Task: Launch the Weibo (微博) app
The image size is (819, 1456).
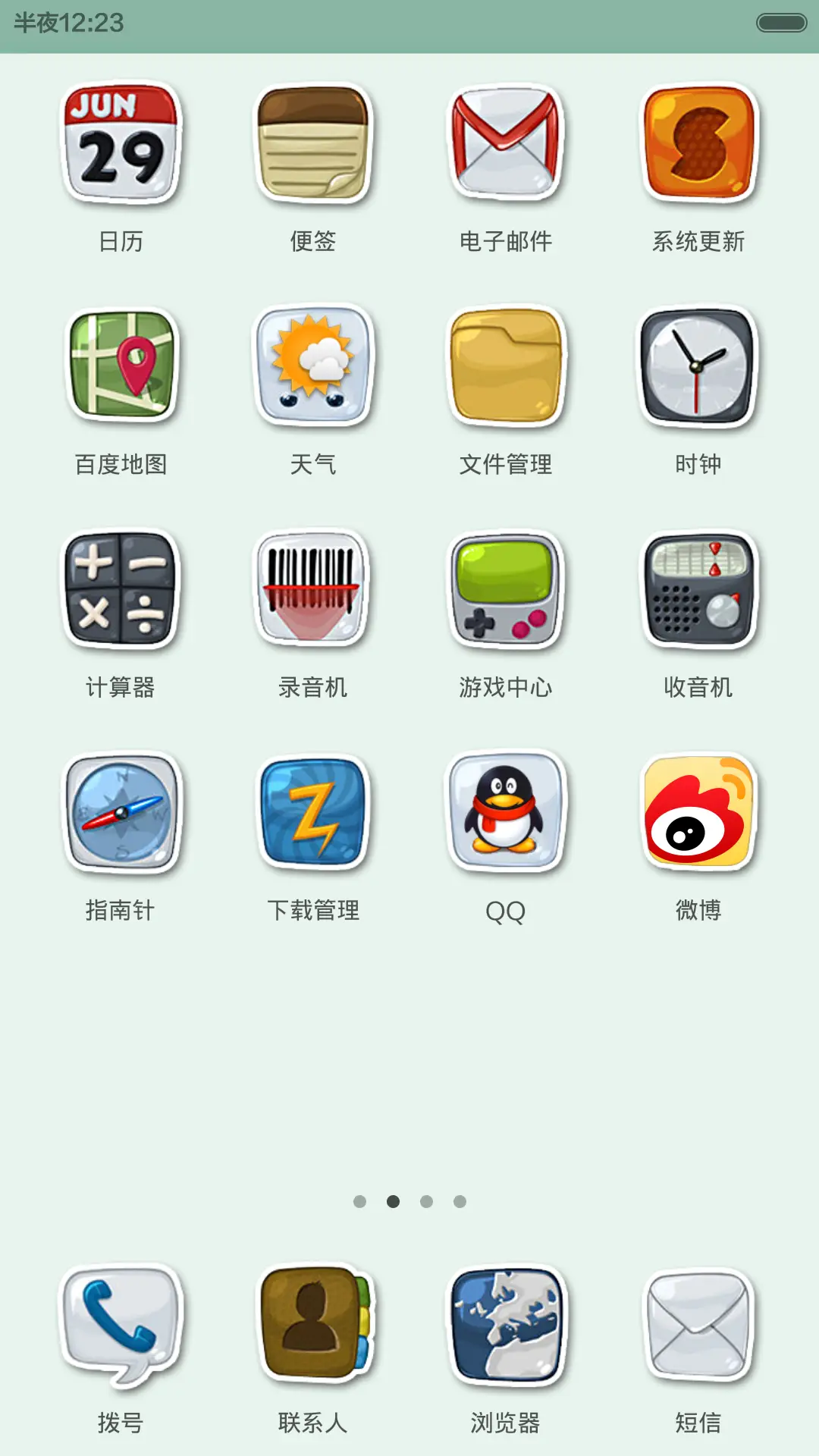Action: 699,815
